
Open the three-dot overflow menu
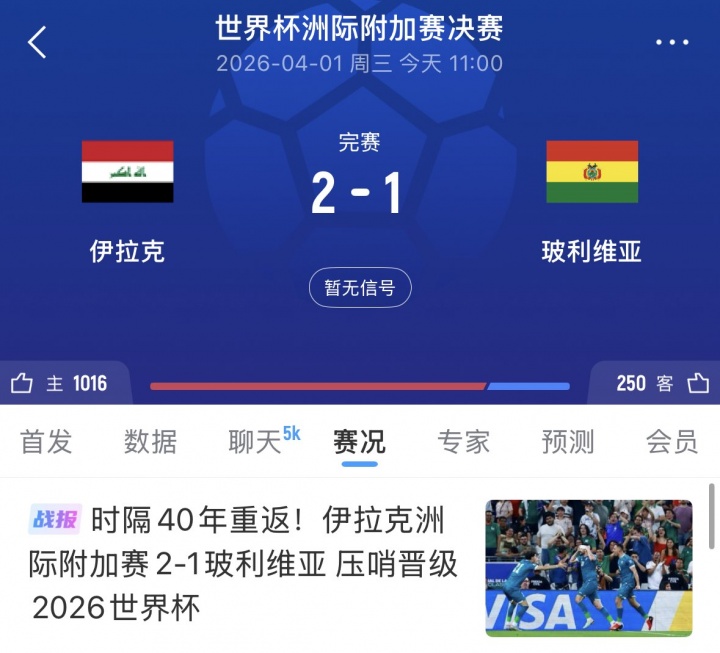[x=672, y=42]
